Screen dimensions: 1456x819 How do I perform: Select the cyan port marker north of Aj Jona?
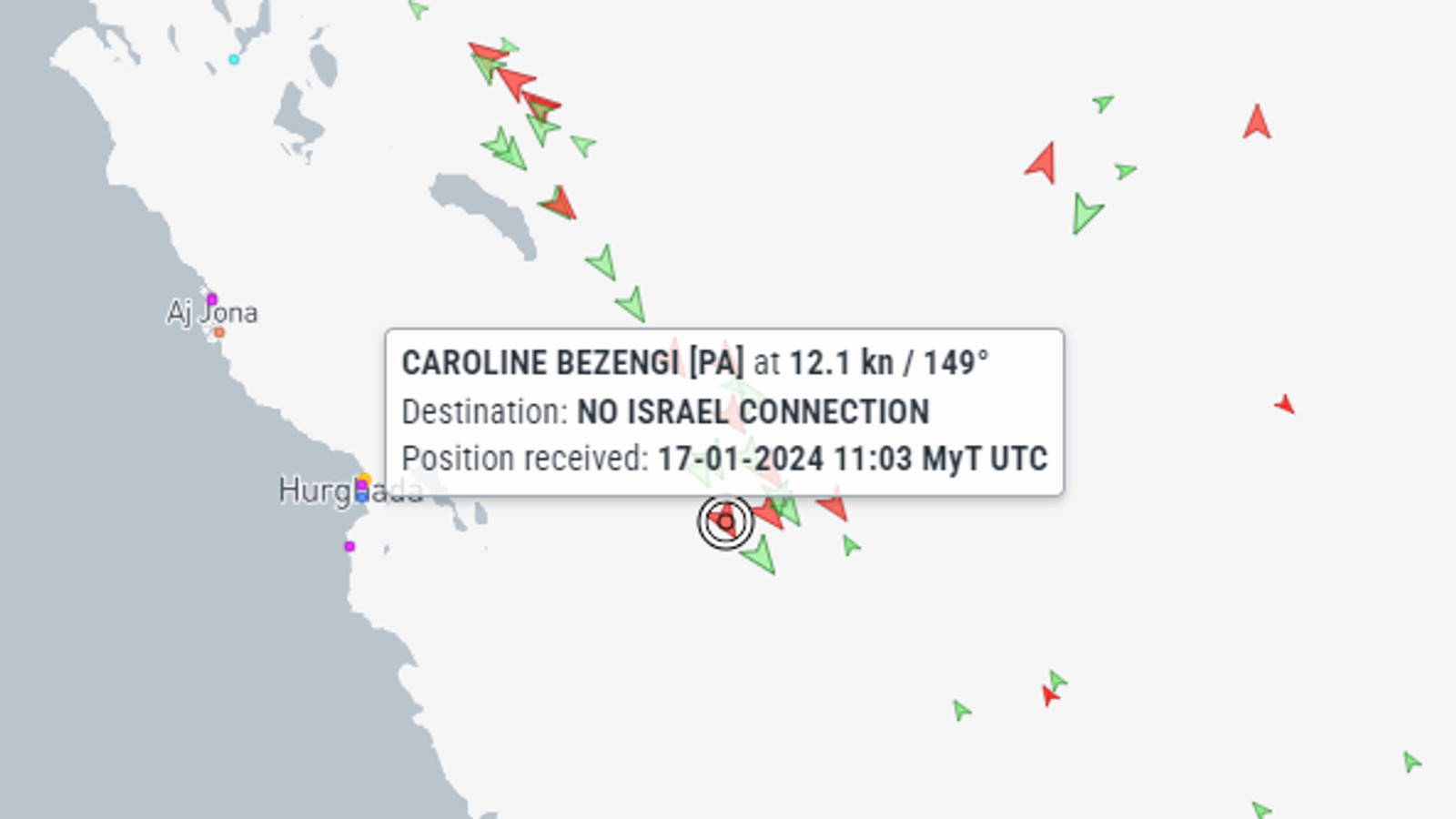click(234, 59)
